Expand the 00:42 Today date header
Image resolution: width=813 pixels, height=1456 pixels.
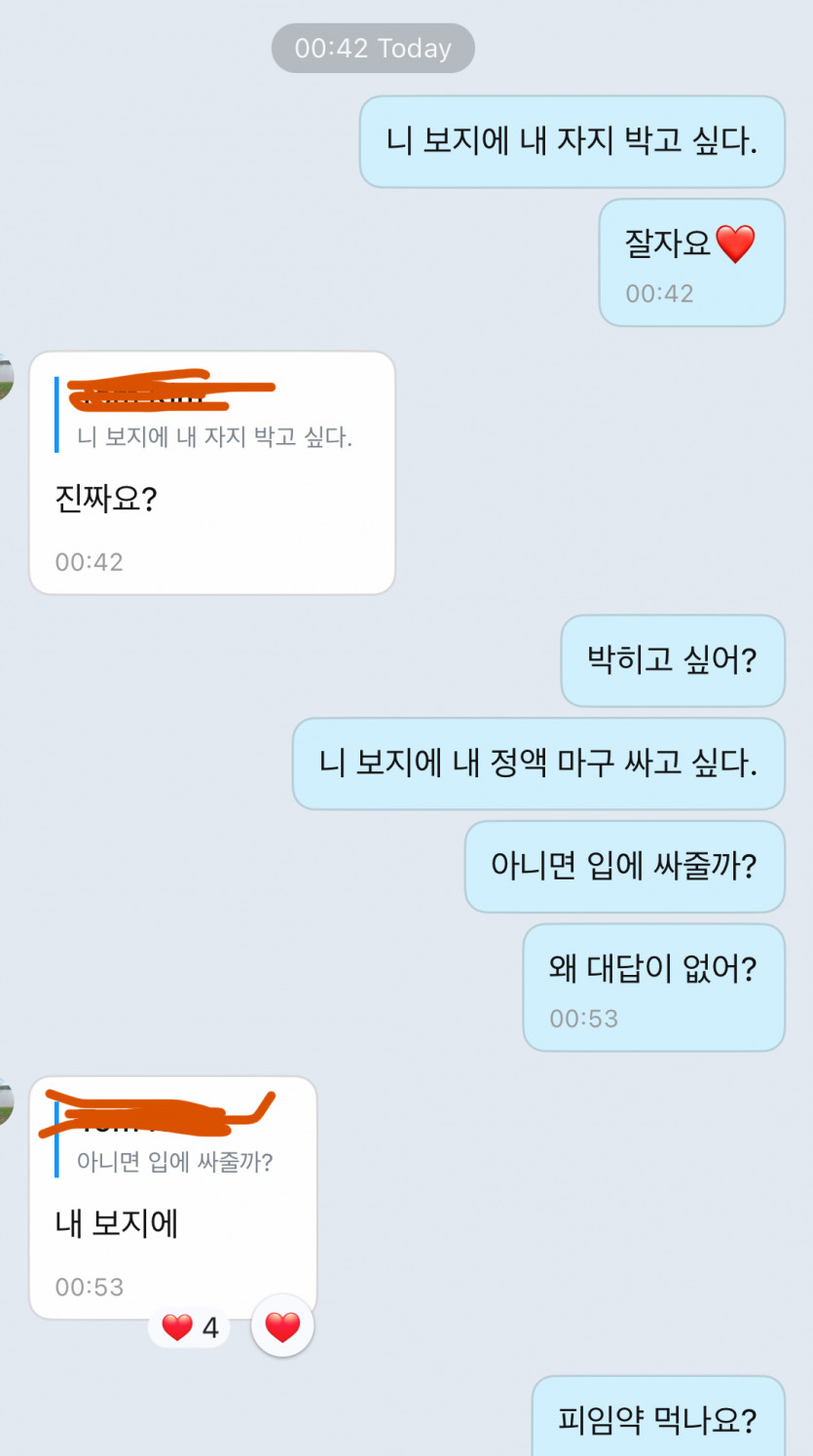[x=372, y=47]
